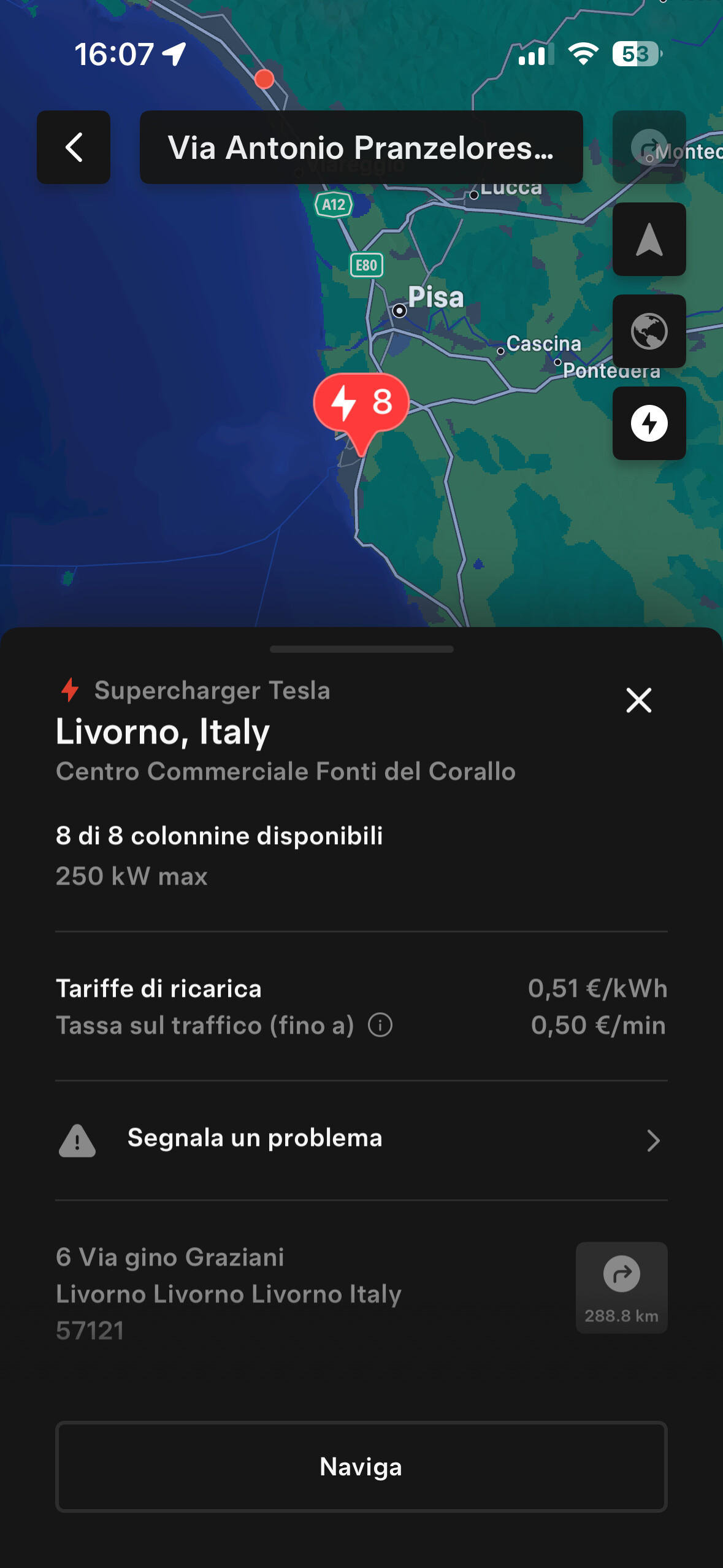Center map on current location arrow
The height and width of the screenshot is (1568, 723).
pyautogui.click(x=649, y=239)
